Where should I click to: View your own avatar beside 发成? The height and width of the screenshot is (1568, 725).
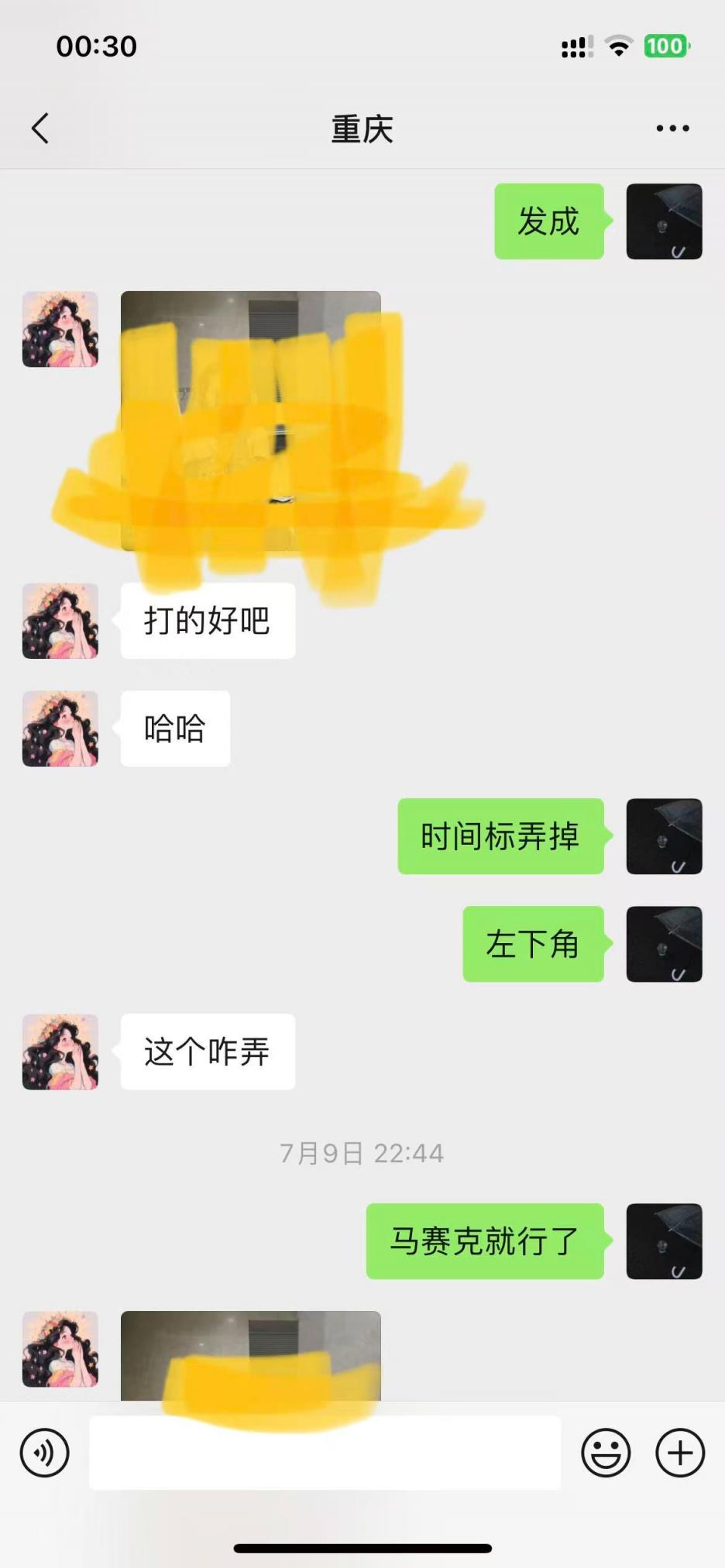click(664, 221)
